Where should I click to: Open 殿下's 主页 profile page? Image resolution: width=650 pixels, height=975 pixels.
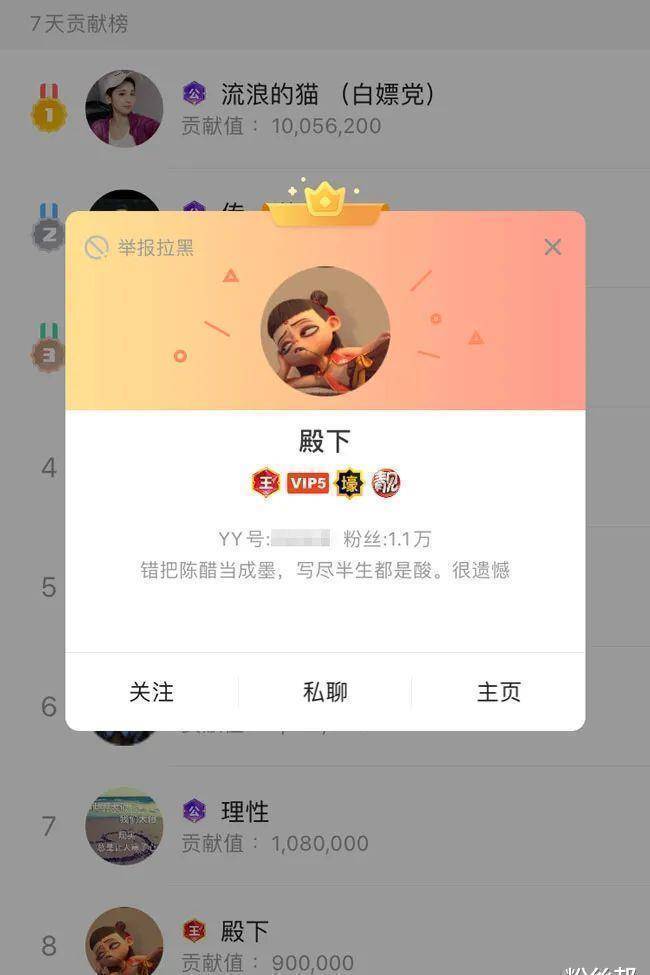coord(498,692)
